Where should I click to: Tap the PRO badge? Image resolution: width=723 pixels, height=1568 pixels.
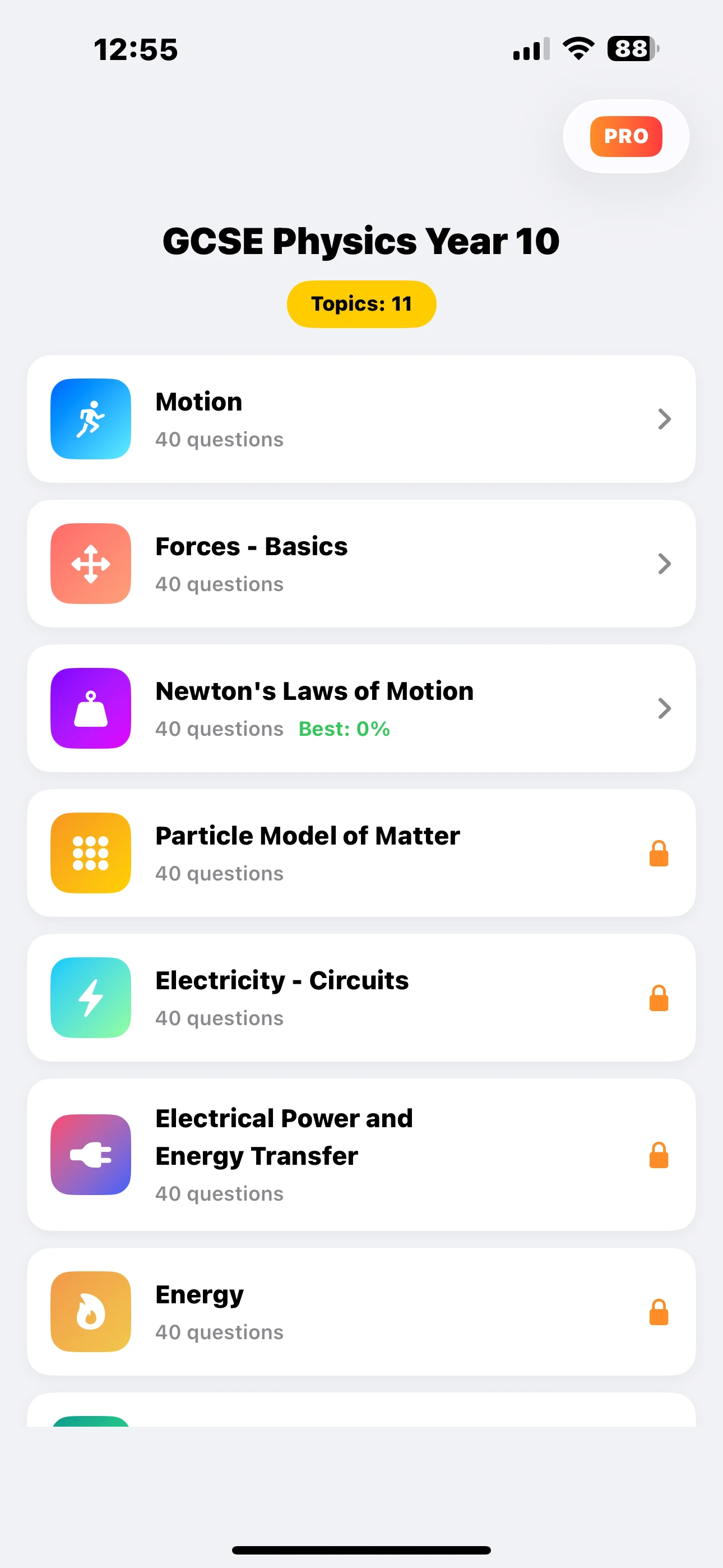(625, 136)
